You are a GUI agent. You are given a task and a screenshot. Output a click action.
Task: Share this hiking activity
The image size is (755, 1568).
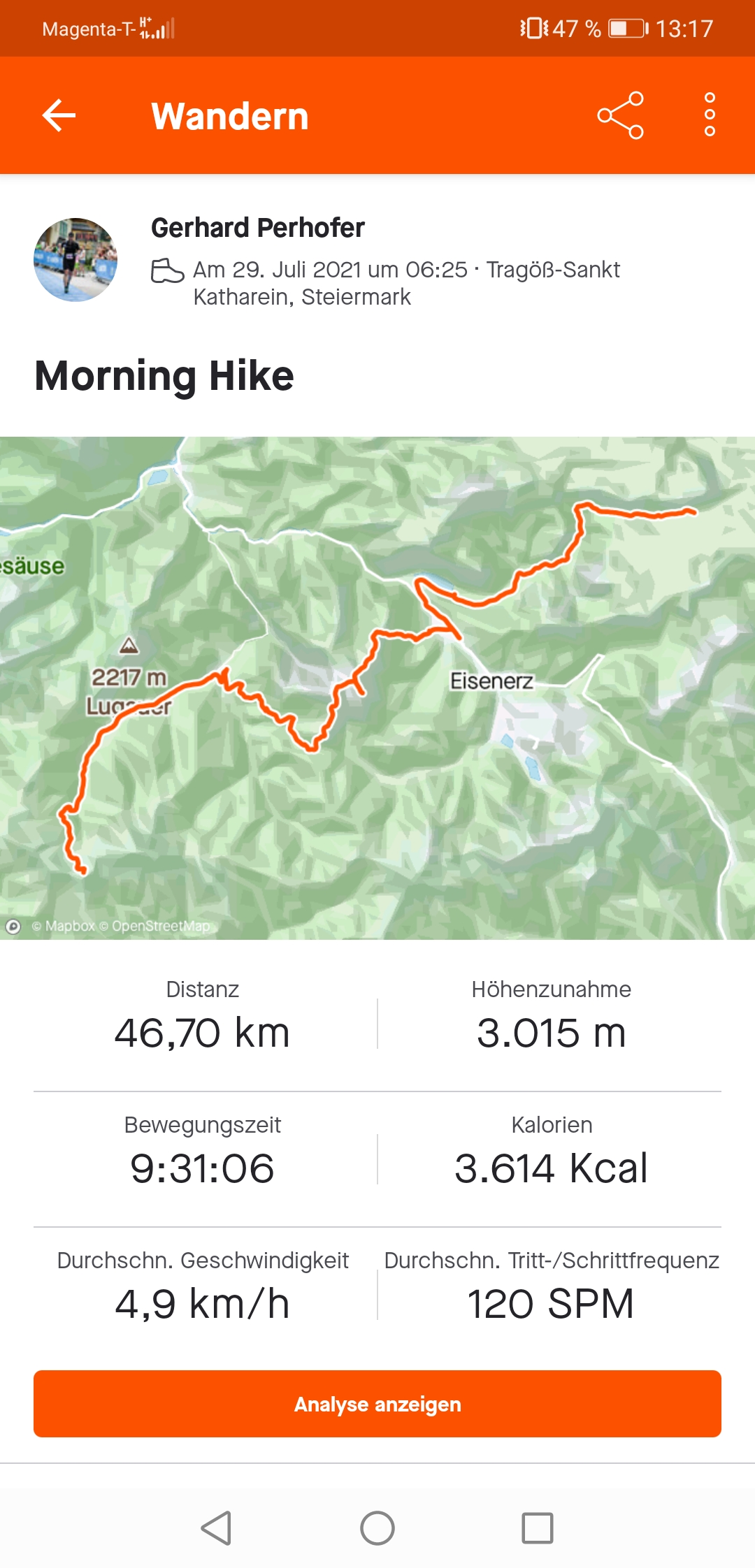[620, 115]
